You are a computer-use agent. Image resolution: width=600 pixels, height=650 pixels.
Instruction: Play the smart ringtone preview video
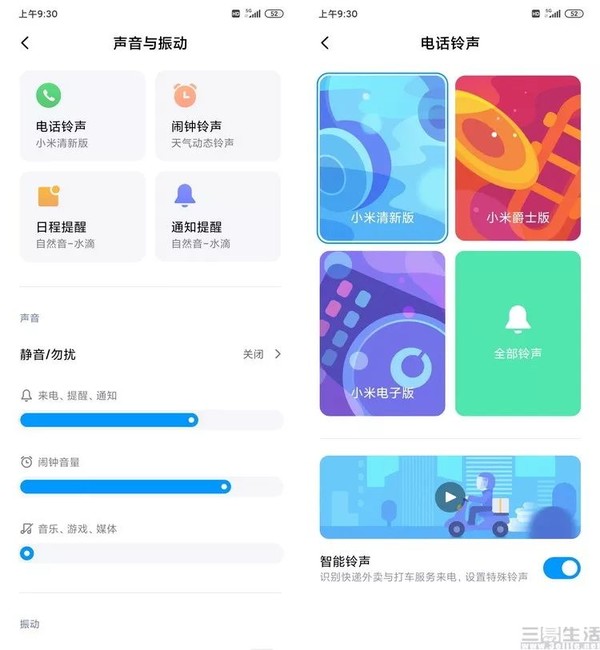[x=450, y=497]
